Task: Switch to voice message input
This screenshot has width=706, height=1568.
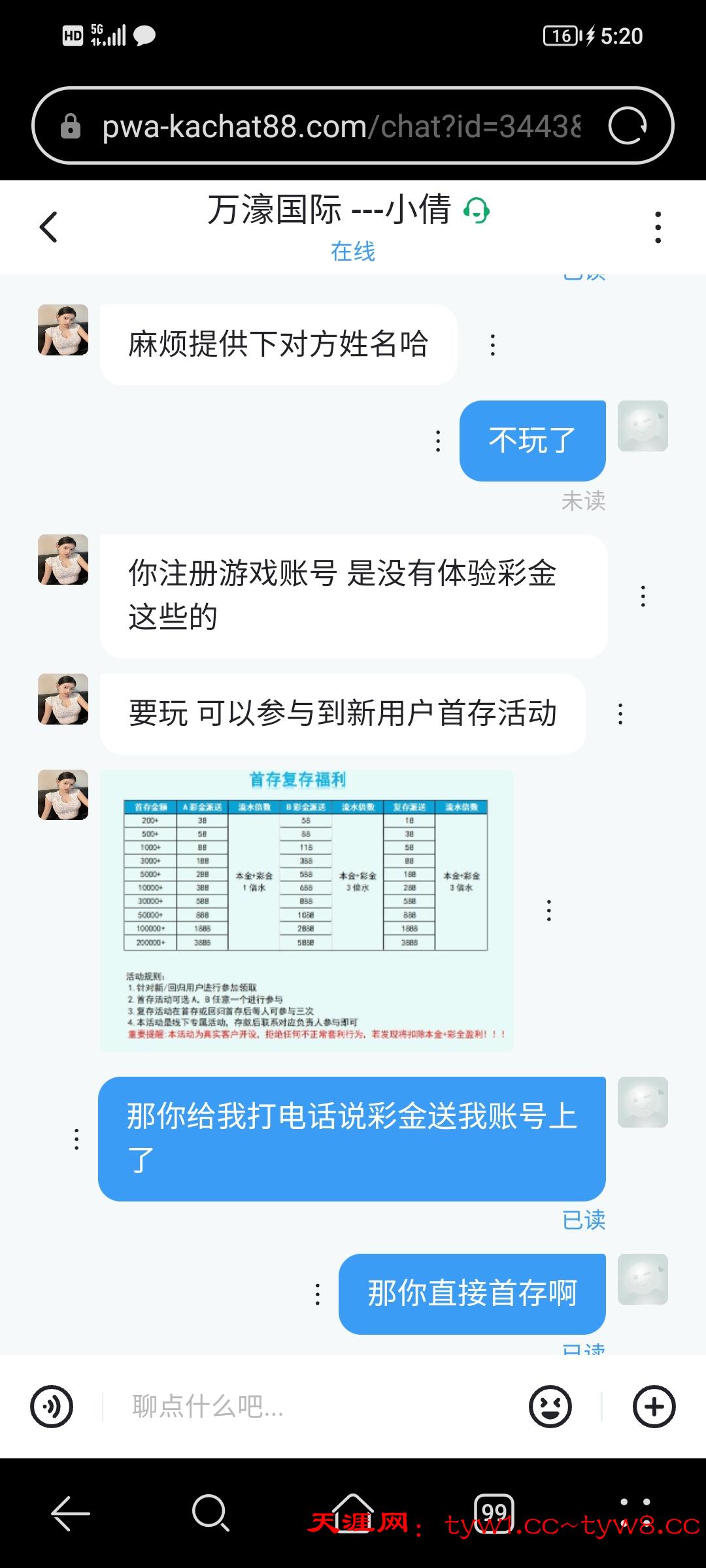Action: [x=52, y=1406]
